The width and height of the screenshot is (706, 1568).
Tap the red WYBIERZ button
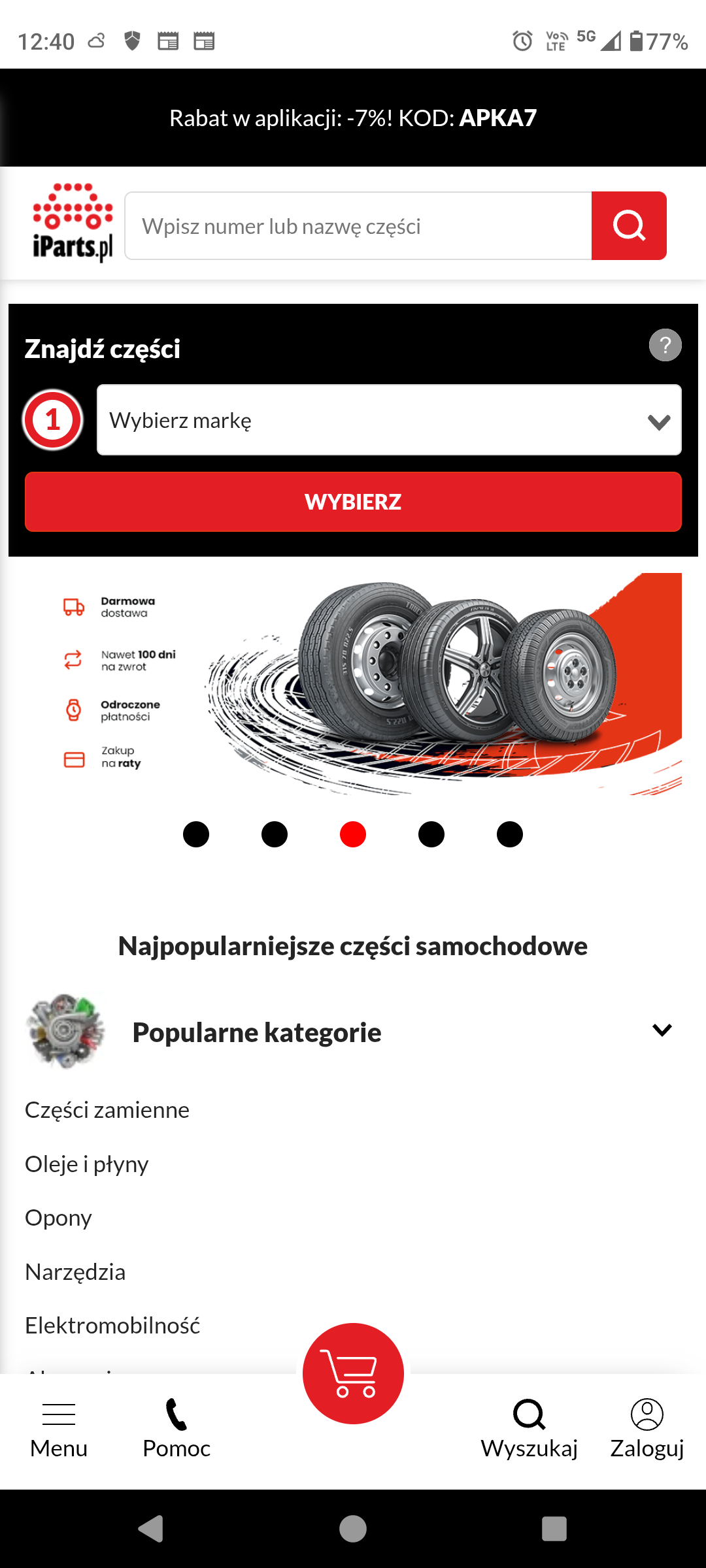coord(353,502)
